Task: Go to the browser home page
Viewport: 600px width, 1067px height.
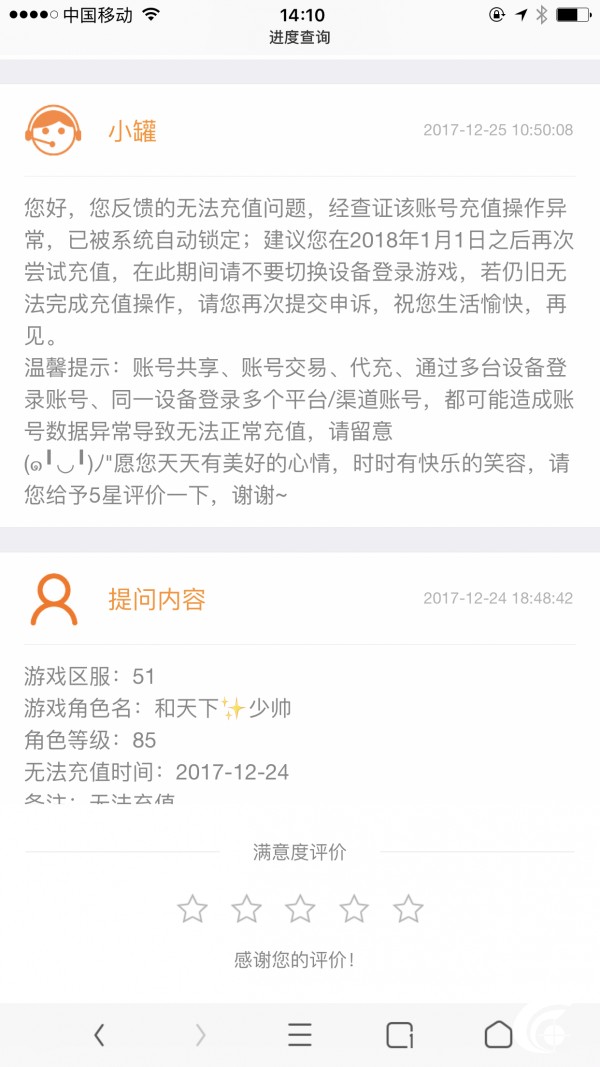Action: click(499, 1035)
